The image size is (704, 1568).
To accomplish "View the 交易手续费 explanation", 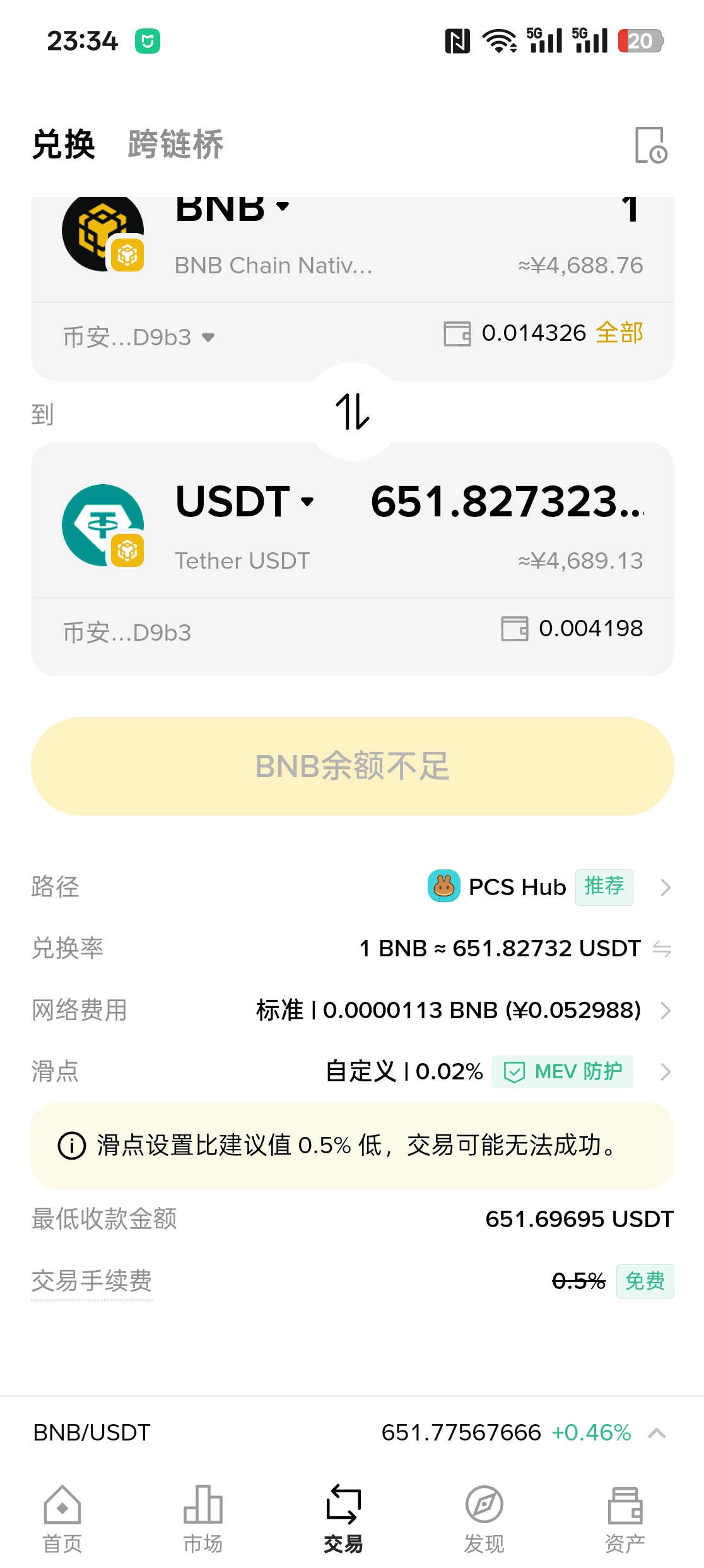I will [x=92, y=1281].
